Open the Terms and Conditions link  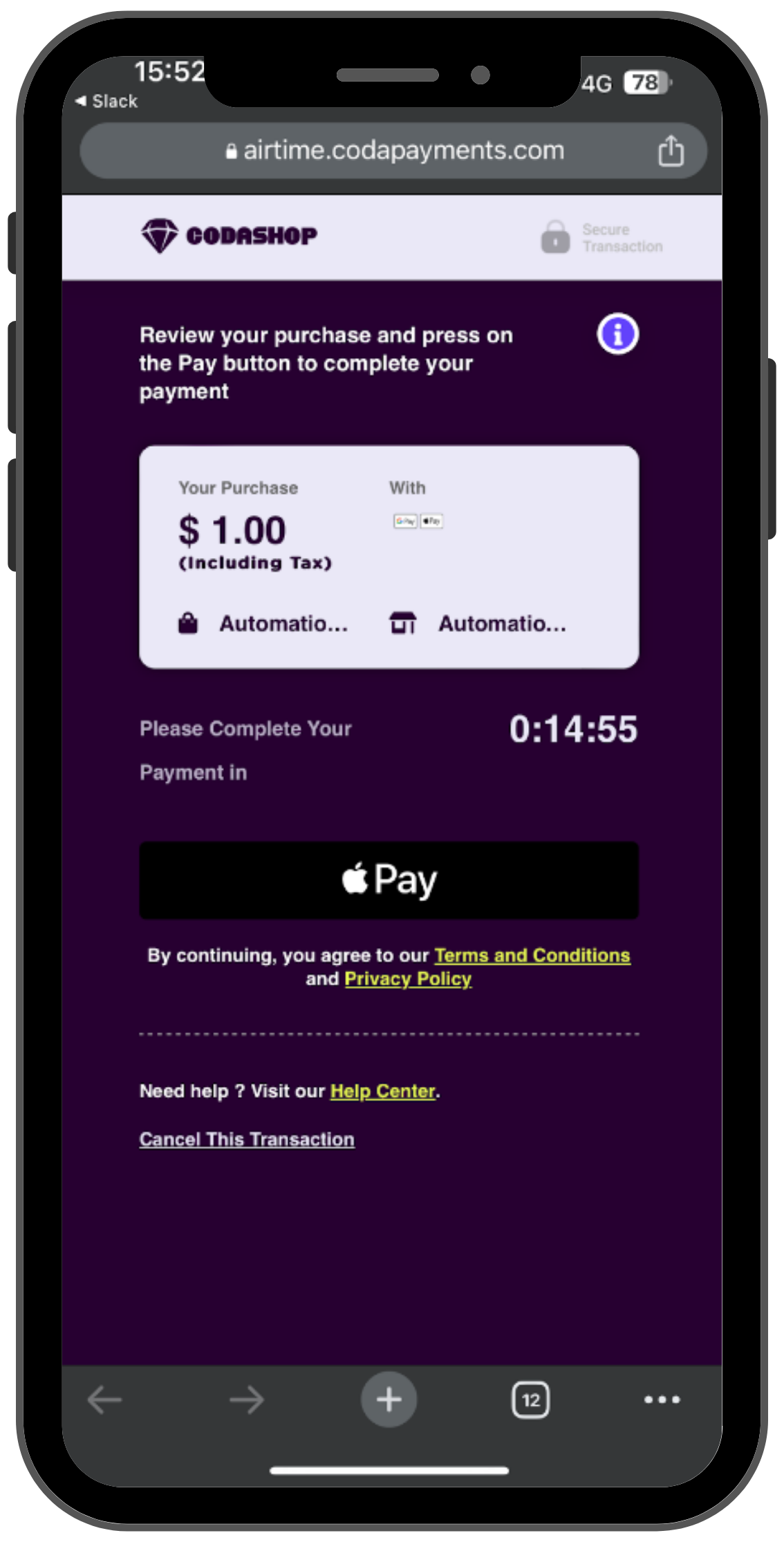tap(532, 955)
